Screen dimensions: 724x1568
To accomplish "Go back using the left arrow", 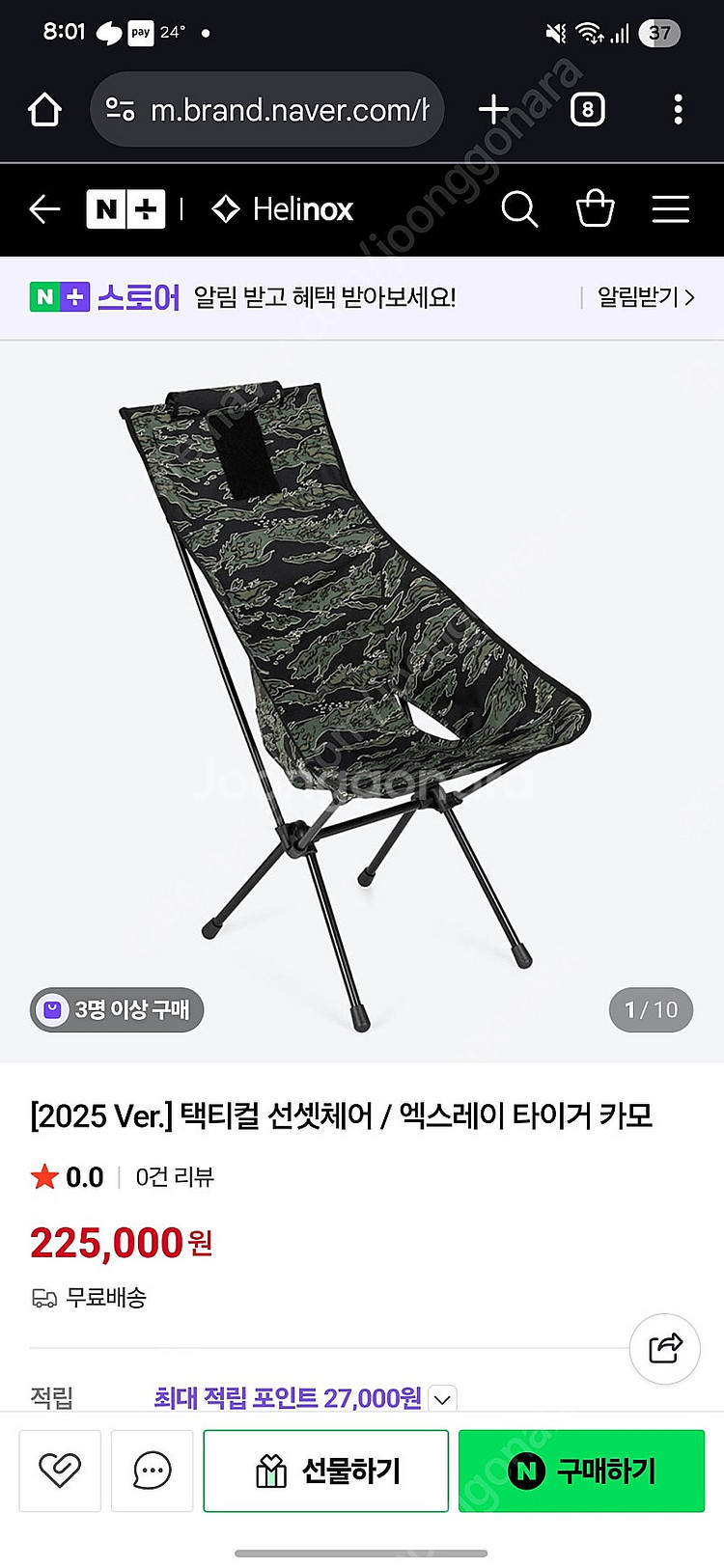I will (x=44, y=209).
